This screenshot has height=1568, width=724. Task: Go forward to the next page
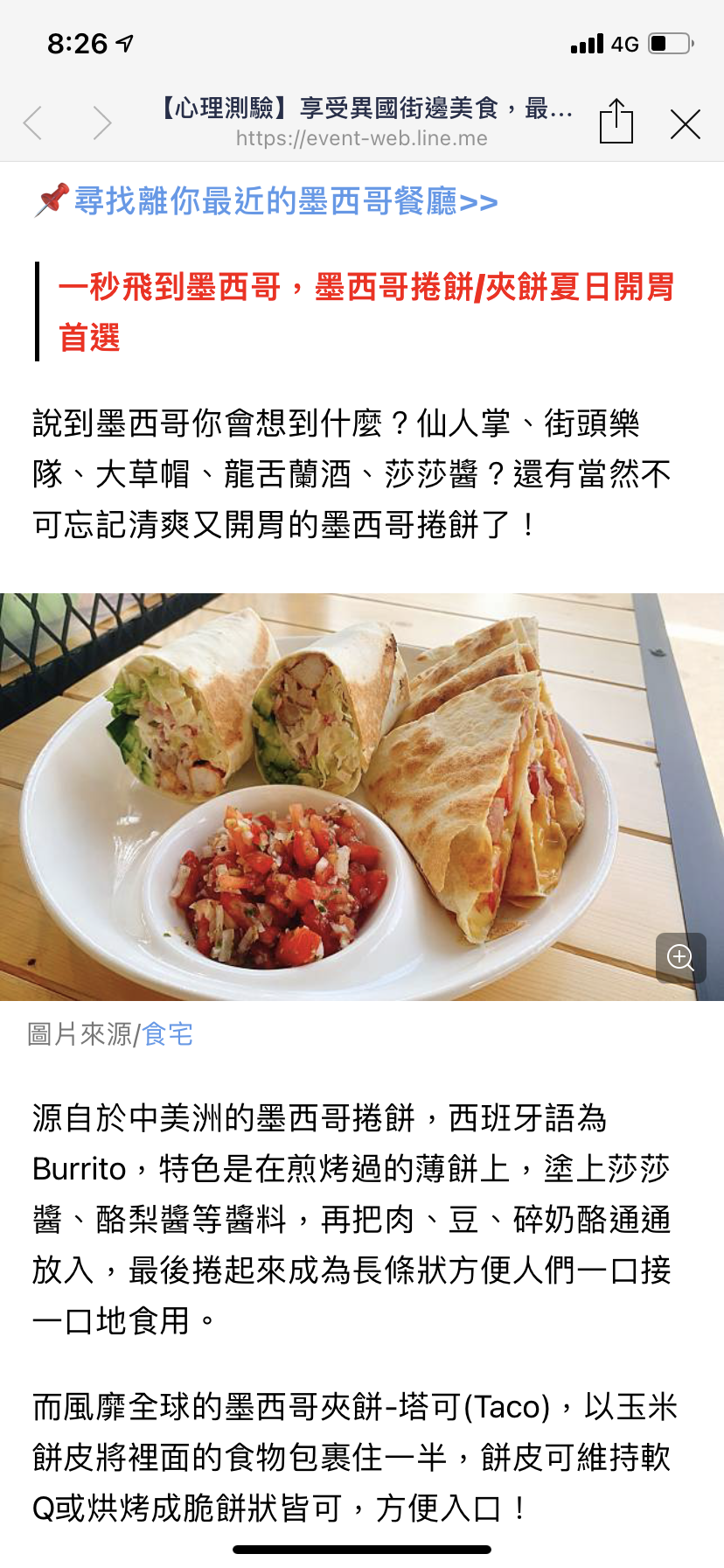[102, 123]
